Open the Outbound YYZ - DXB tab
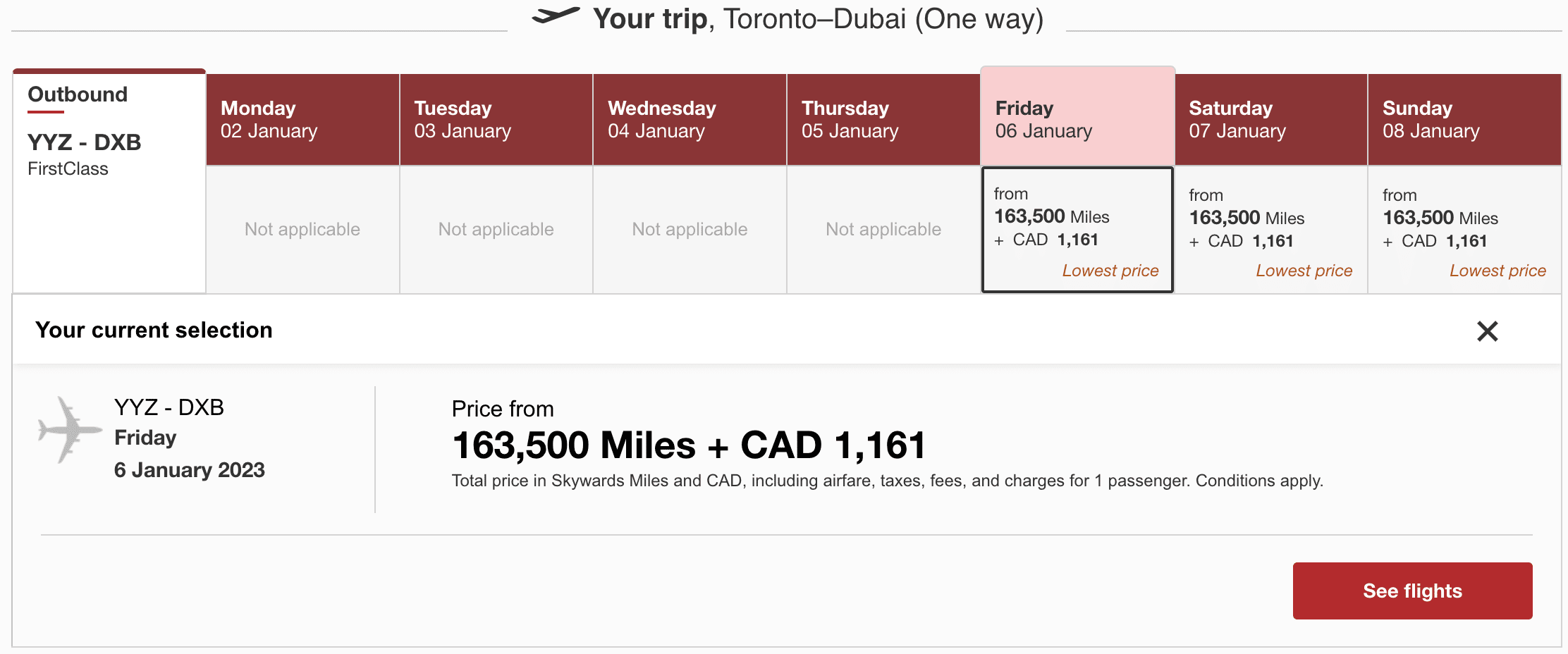Viewport: 1568px width, 654px height. pyautogui.click(x=109, y=130)
